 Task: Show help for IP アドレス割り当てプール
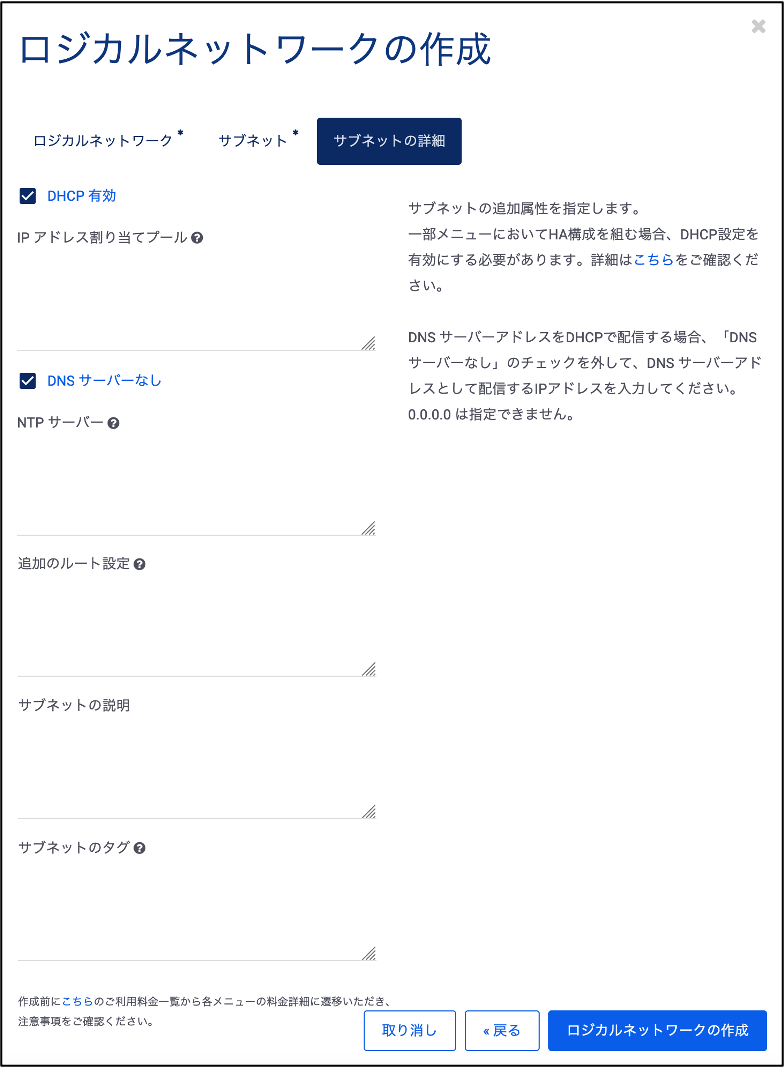click(x=197, y=238)
